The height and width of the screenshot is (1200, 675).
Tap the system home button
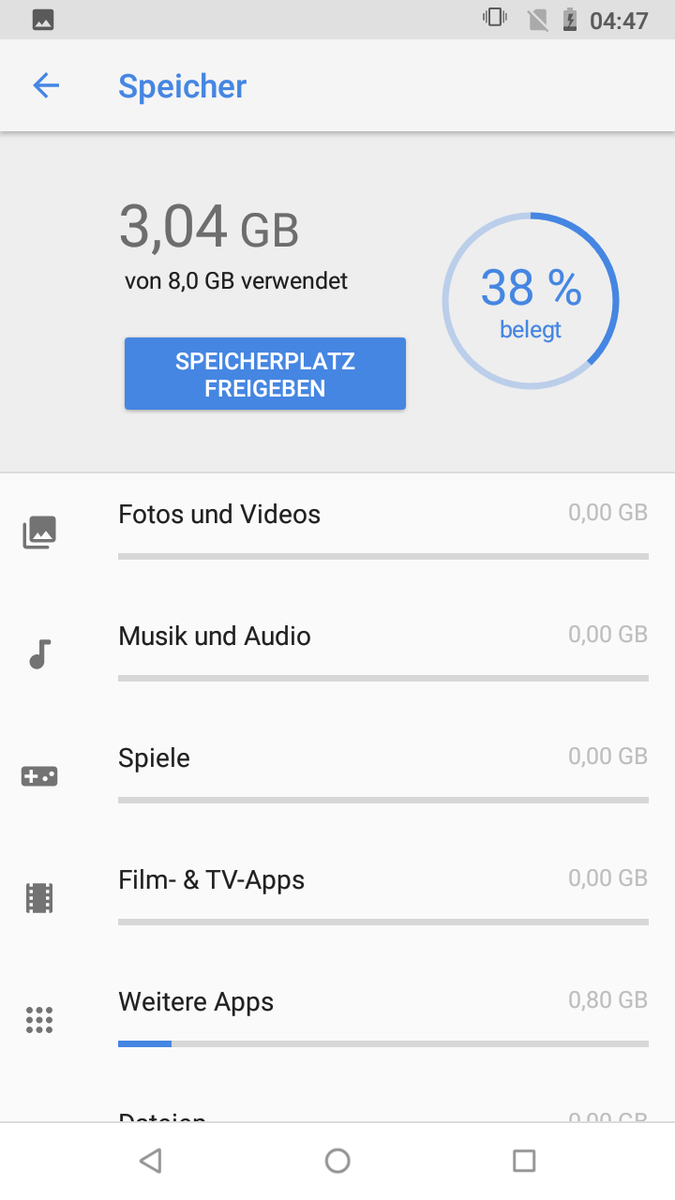[x=337, y=1160]
